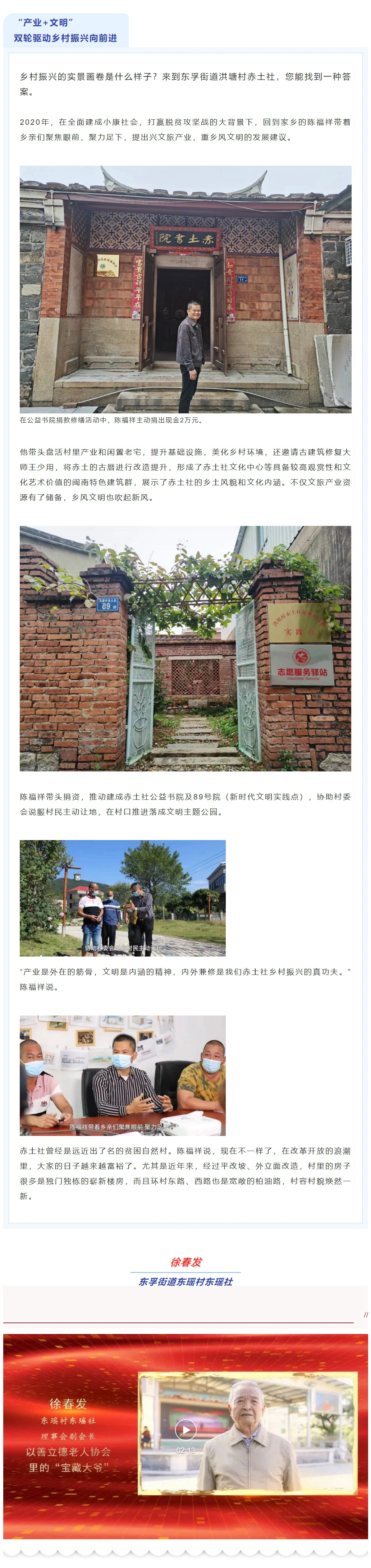The width and height of the screenshot is (371, 1568).
Task: Play the 徐春发 video
Action: [185, 1429]
